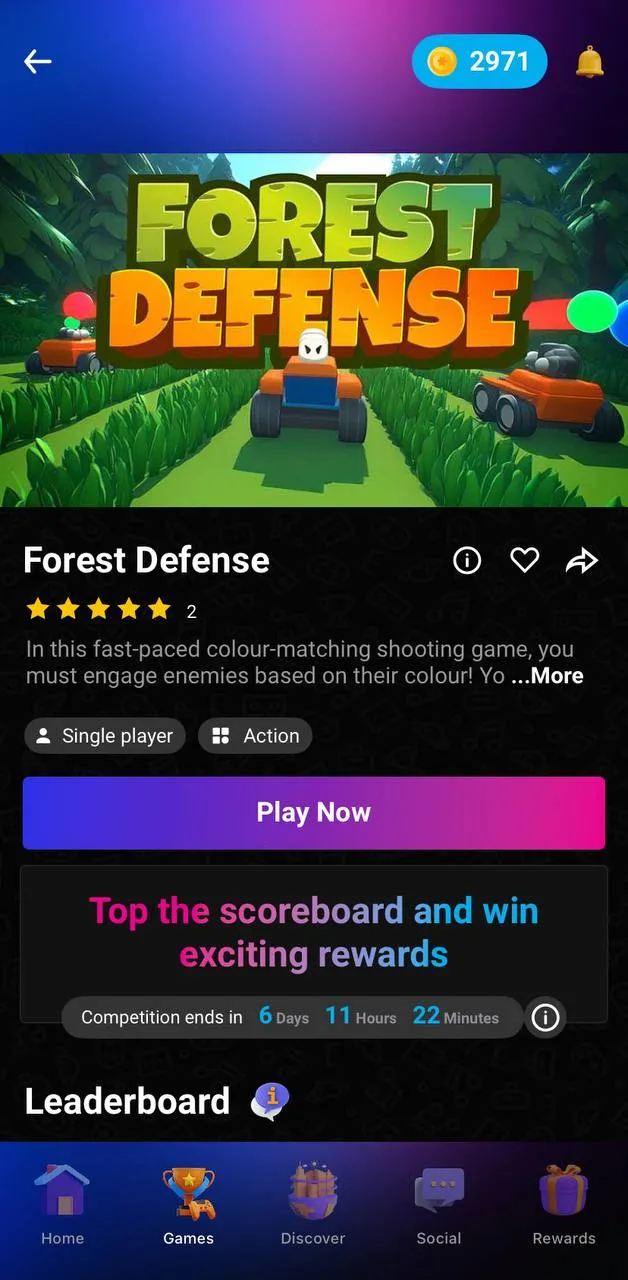Go back using the top arrow
The width and height of the screenshot is (628, 1280).
point(38,62)
